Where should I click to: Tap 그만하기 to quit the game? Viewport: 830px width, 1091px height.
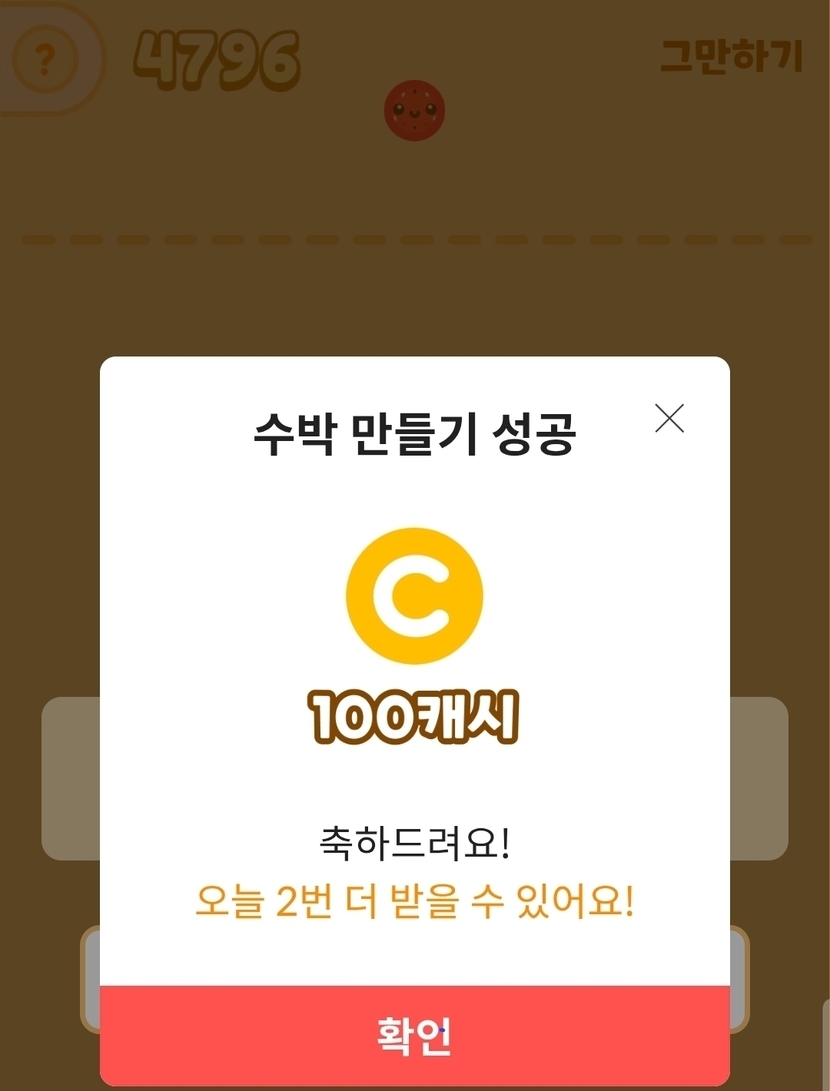click(x=731, y=57)
